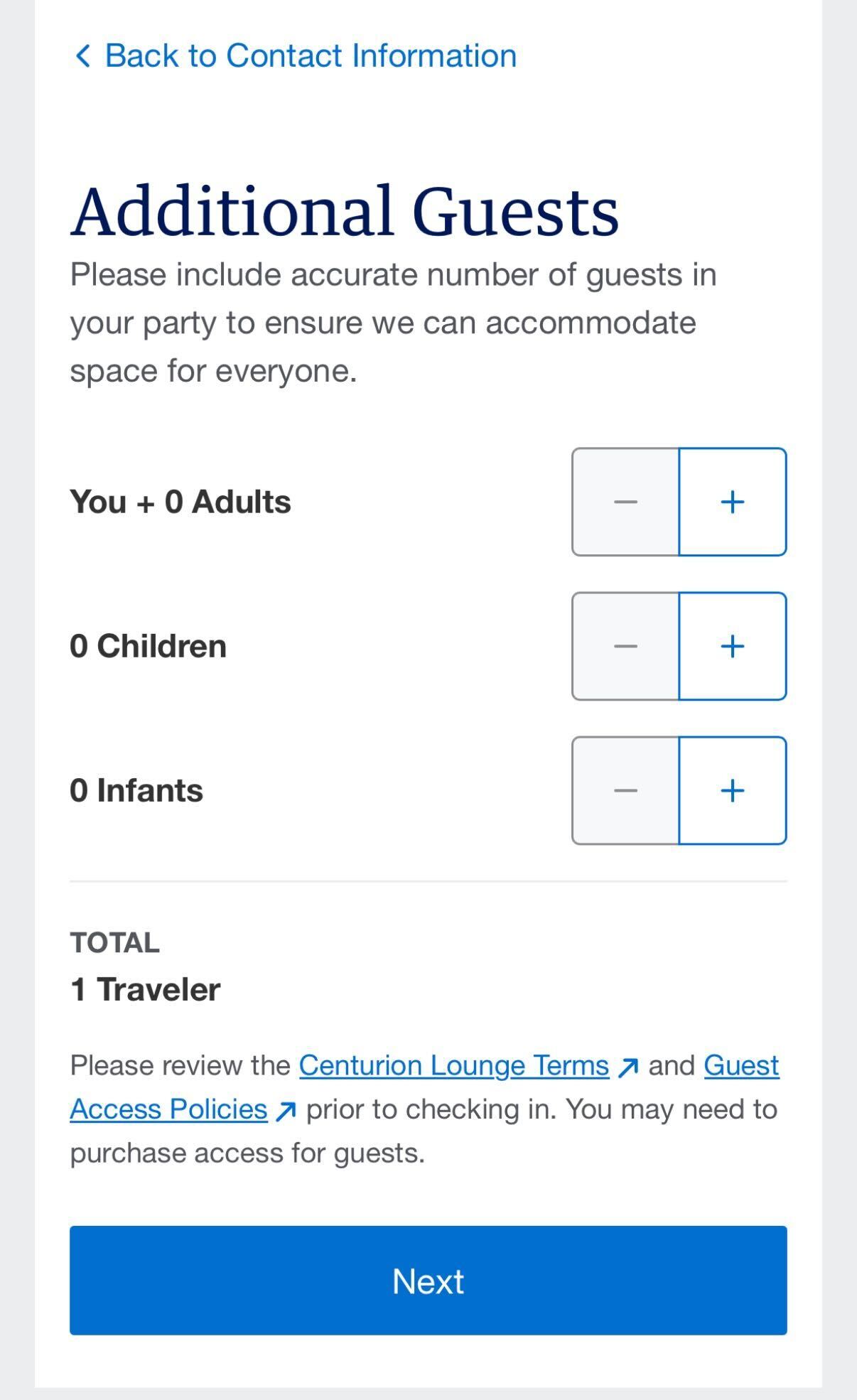Click the minus icon for Children

tap(626, 647)
